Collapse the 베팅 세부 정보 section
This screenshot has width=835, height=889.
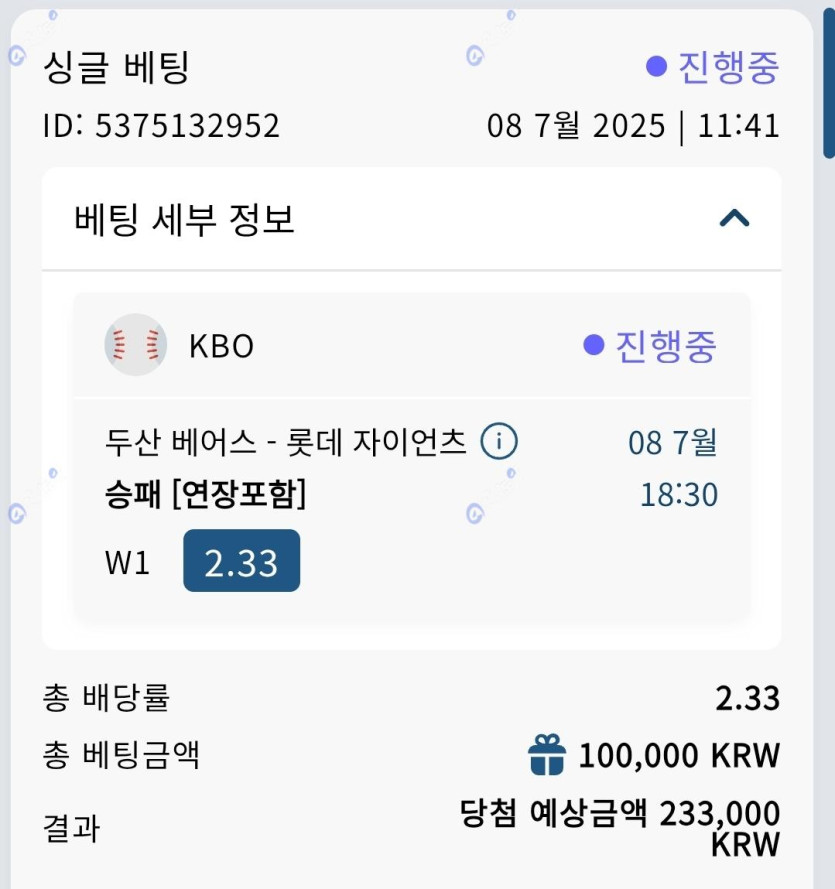pyautogui.click(x=734, y=219)
